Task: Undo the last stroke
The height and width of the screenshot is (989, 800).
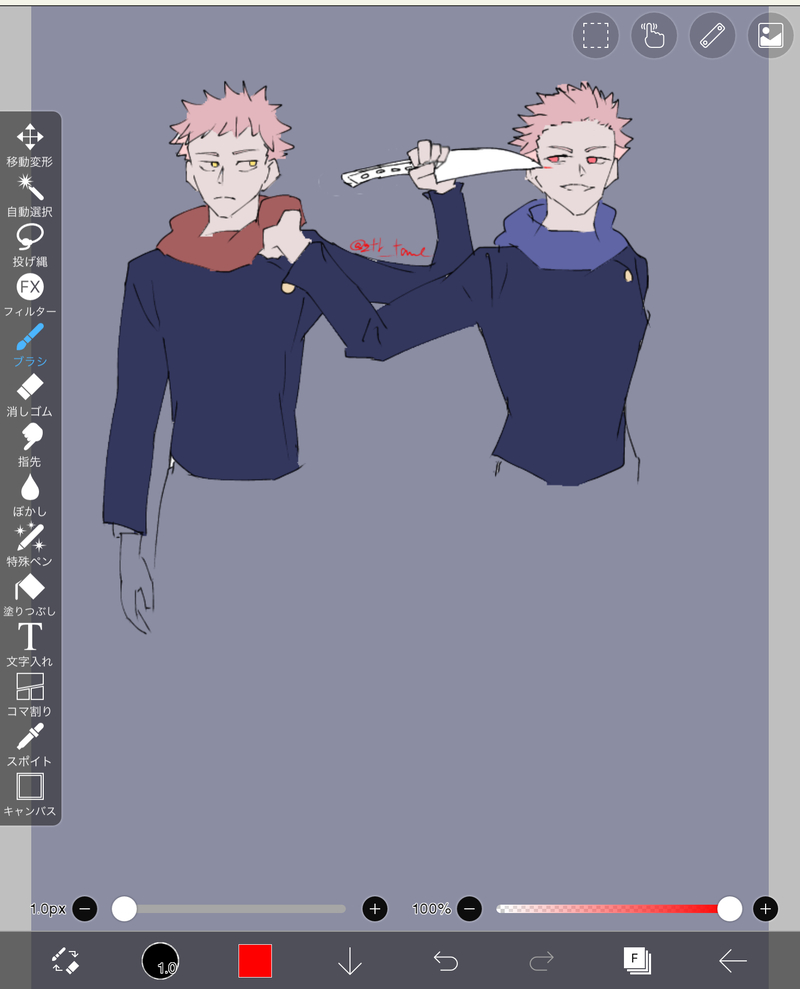Action: (445, 961)
